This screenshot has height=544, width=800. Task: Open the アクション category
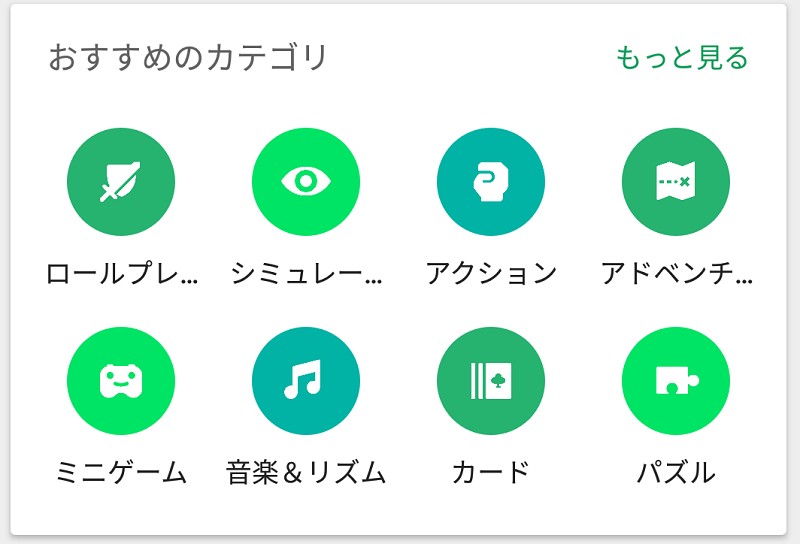491,182
